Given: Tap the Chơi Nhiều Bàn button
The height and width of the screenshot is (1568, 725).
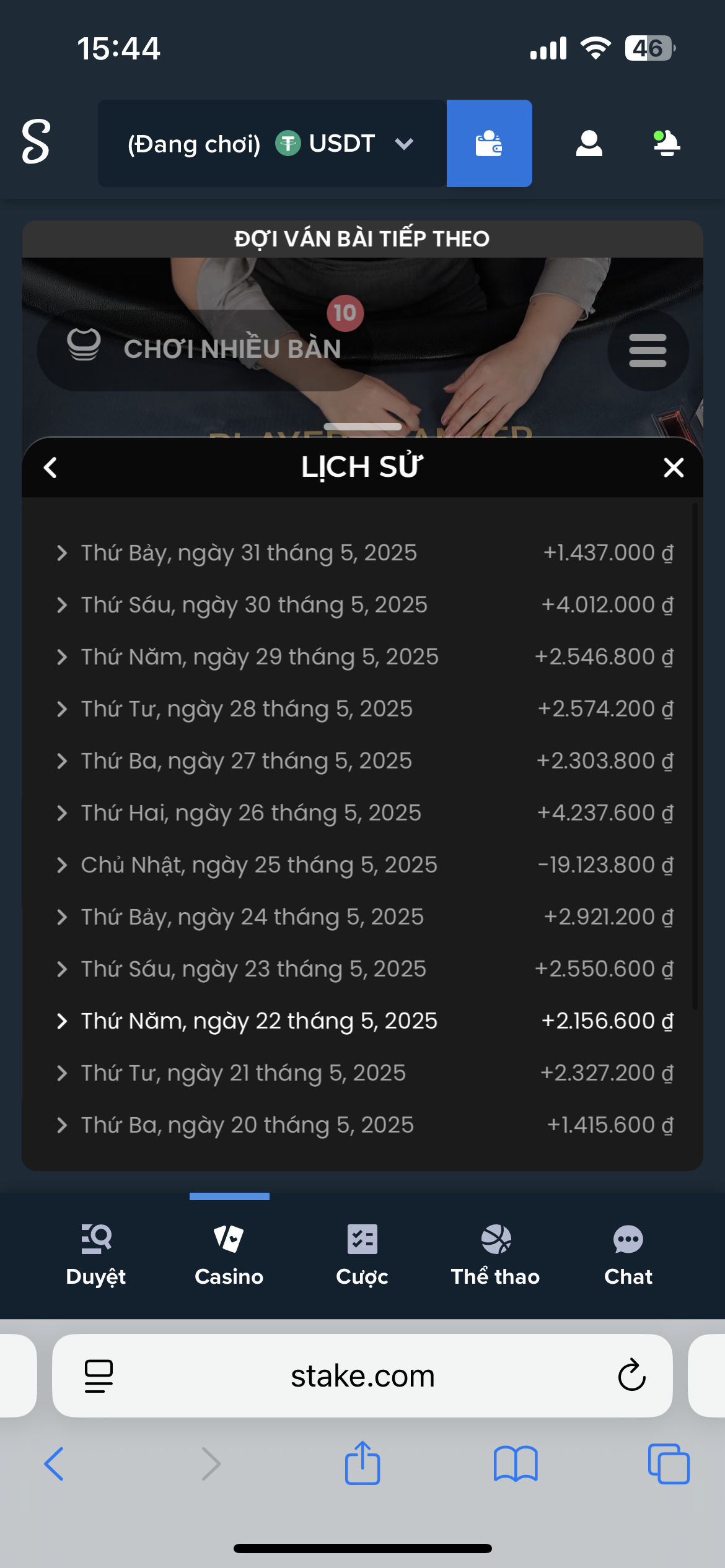Looking at the screenshot, I should 204,350.
